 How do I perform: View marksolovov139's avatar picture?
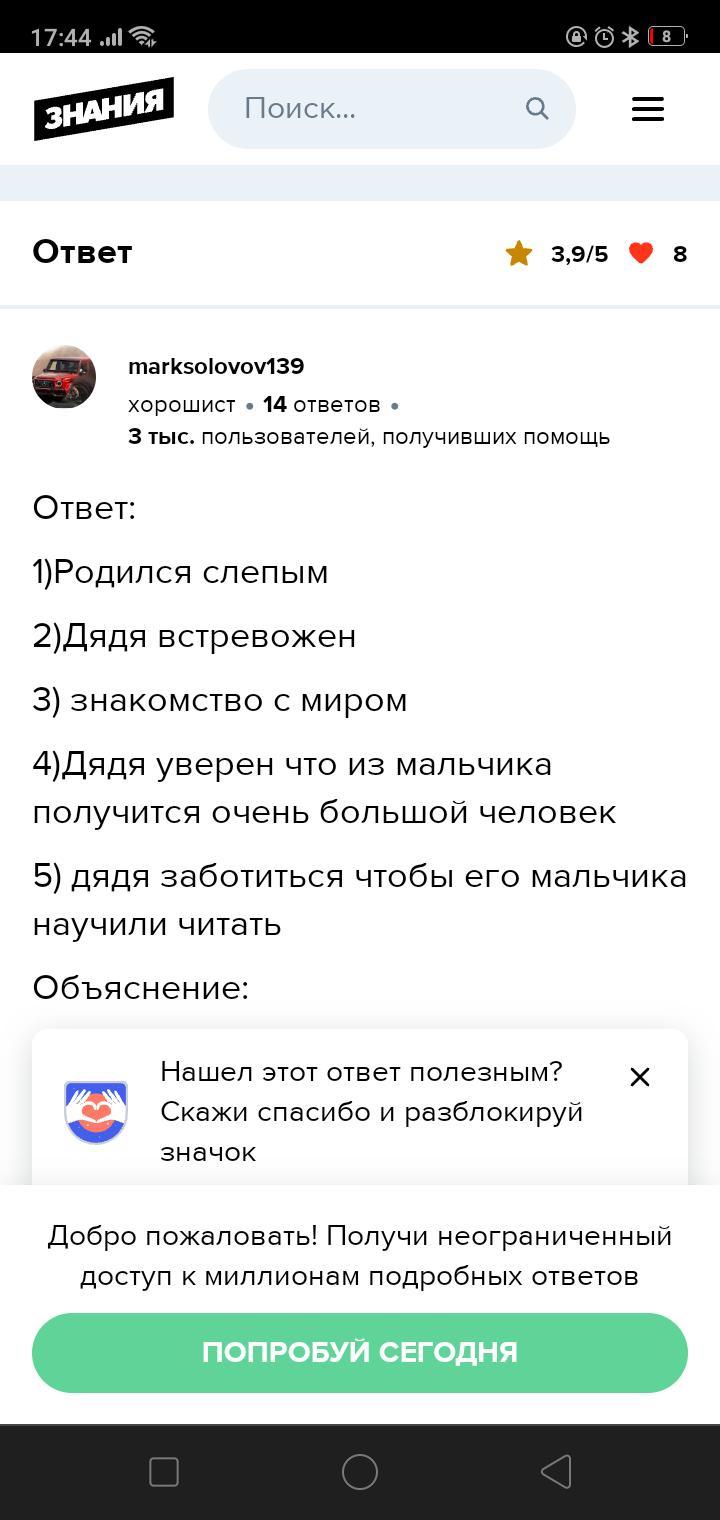(64, 377)
